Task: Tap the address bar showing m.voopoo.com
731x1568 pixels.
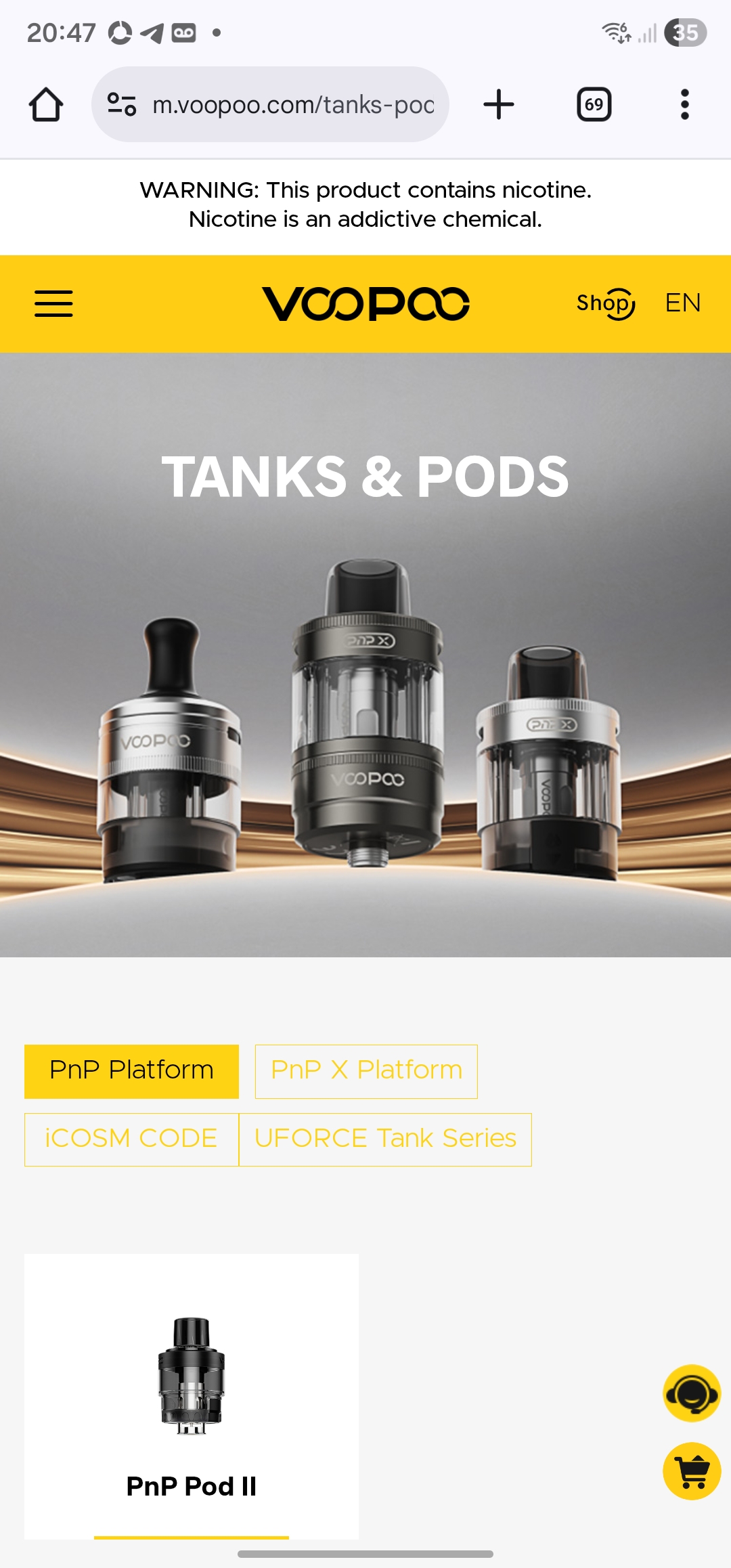Action: tap(292, 105)
